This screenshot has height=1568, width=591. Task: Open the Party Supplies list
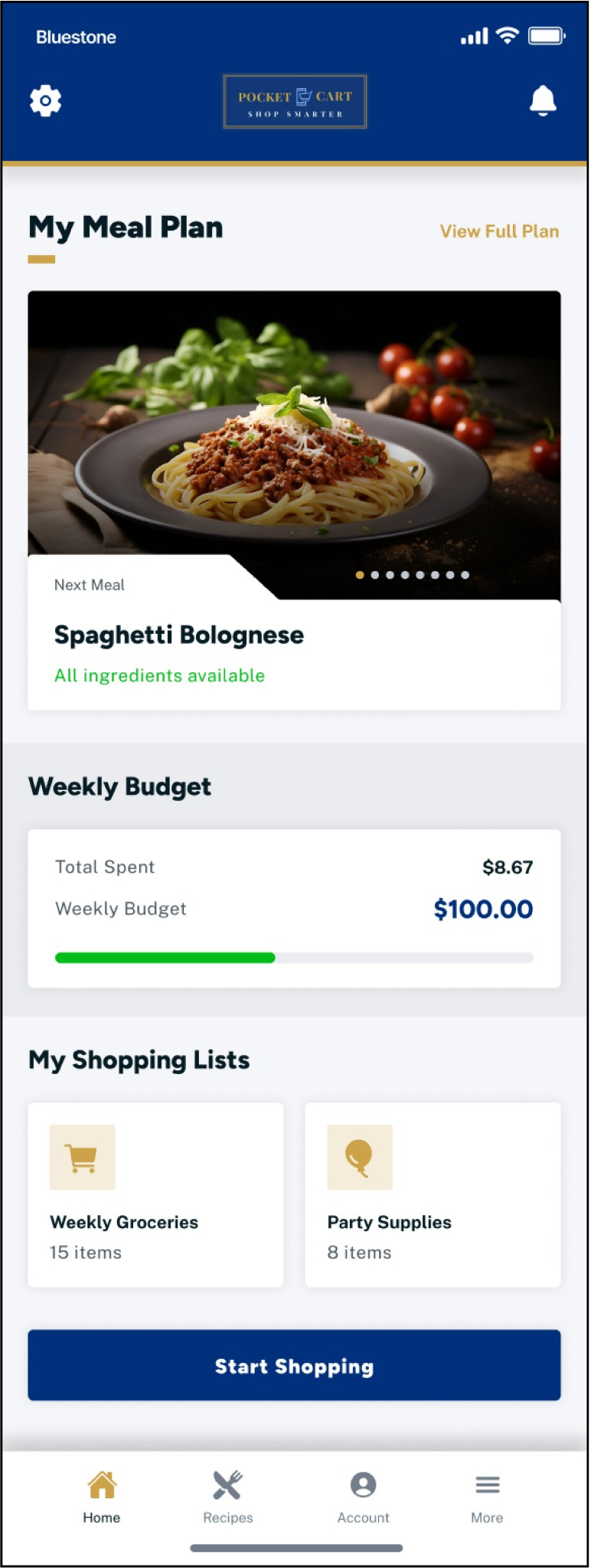pos(433,1194)
